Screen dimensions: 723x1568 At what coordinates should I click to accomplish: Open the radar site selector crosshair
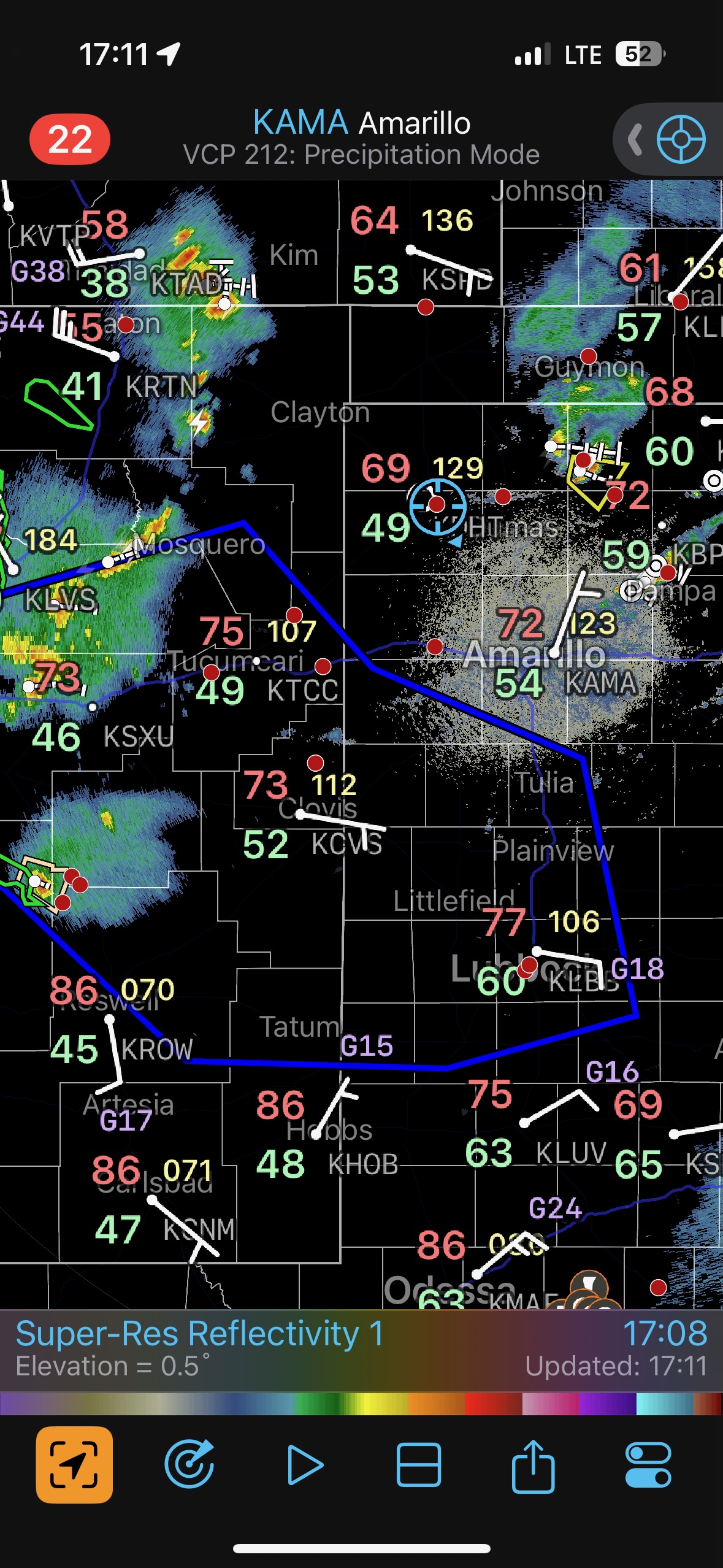click(x=681, y=139)
